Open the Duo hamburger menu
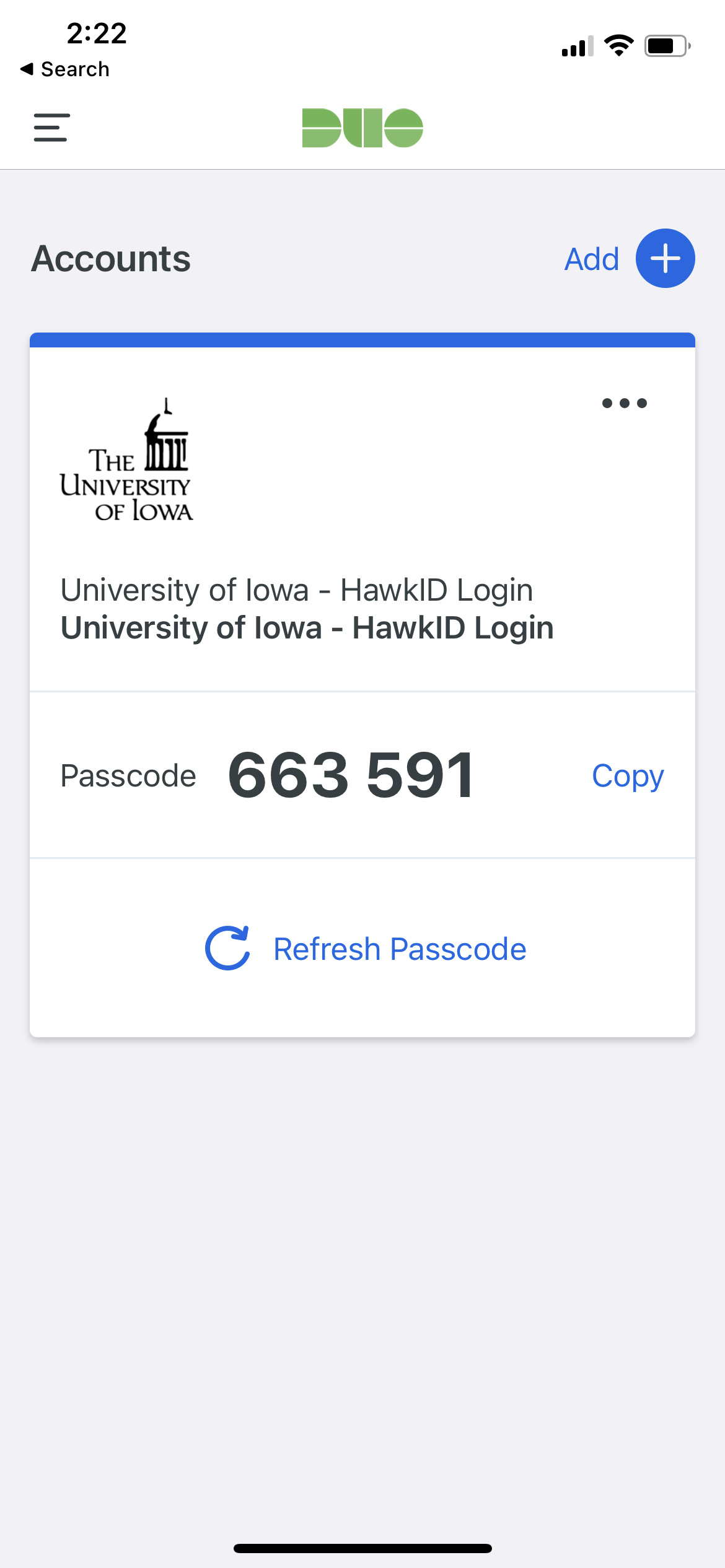Viewport: 725px width, 1568px height. point(51,128)
